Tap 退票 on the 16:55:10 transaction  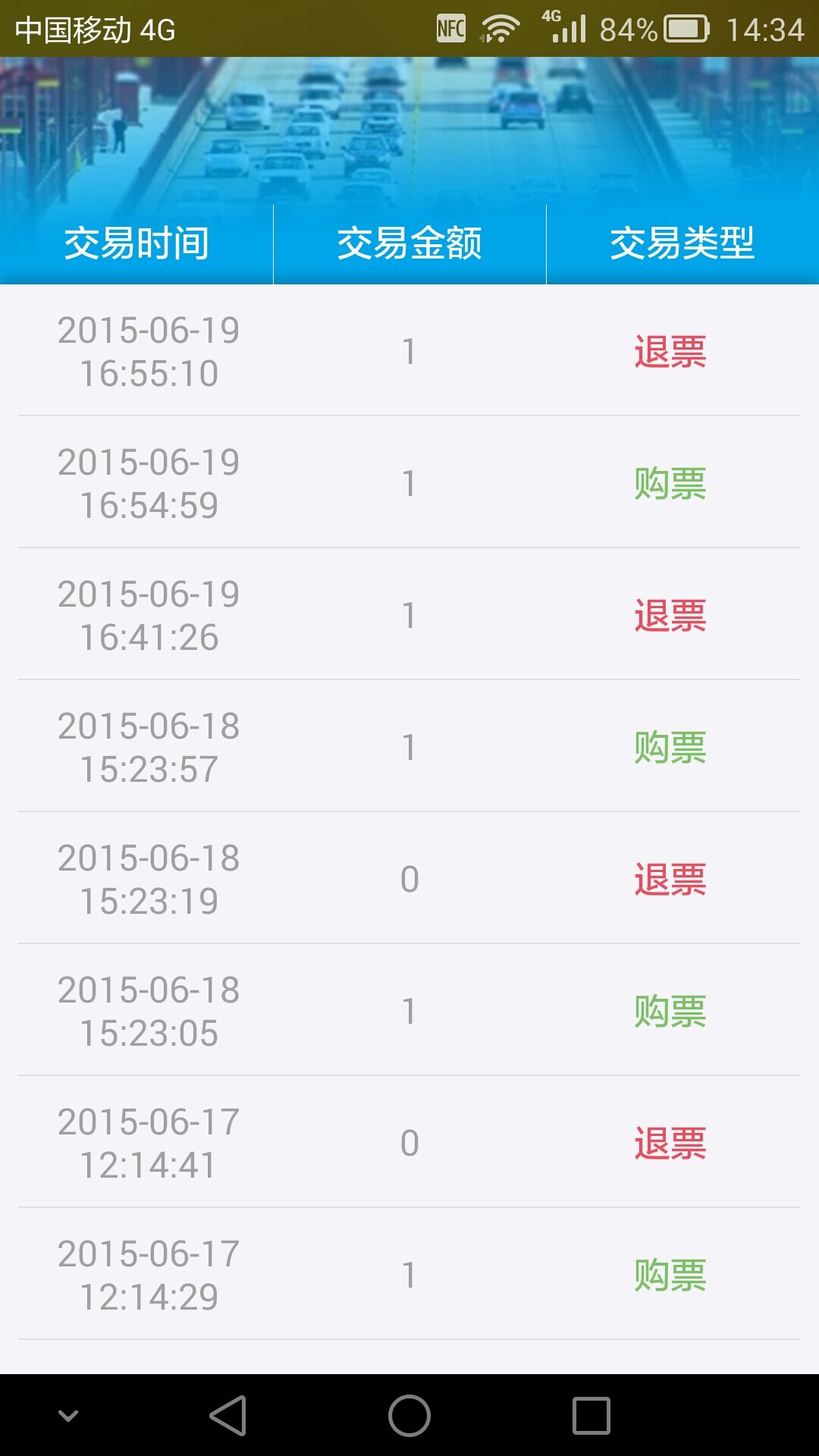pos(670,352)
